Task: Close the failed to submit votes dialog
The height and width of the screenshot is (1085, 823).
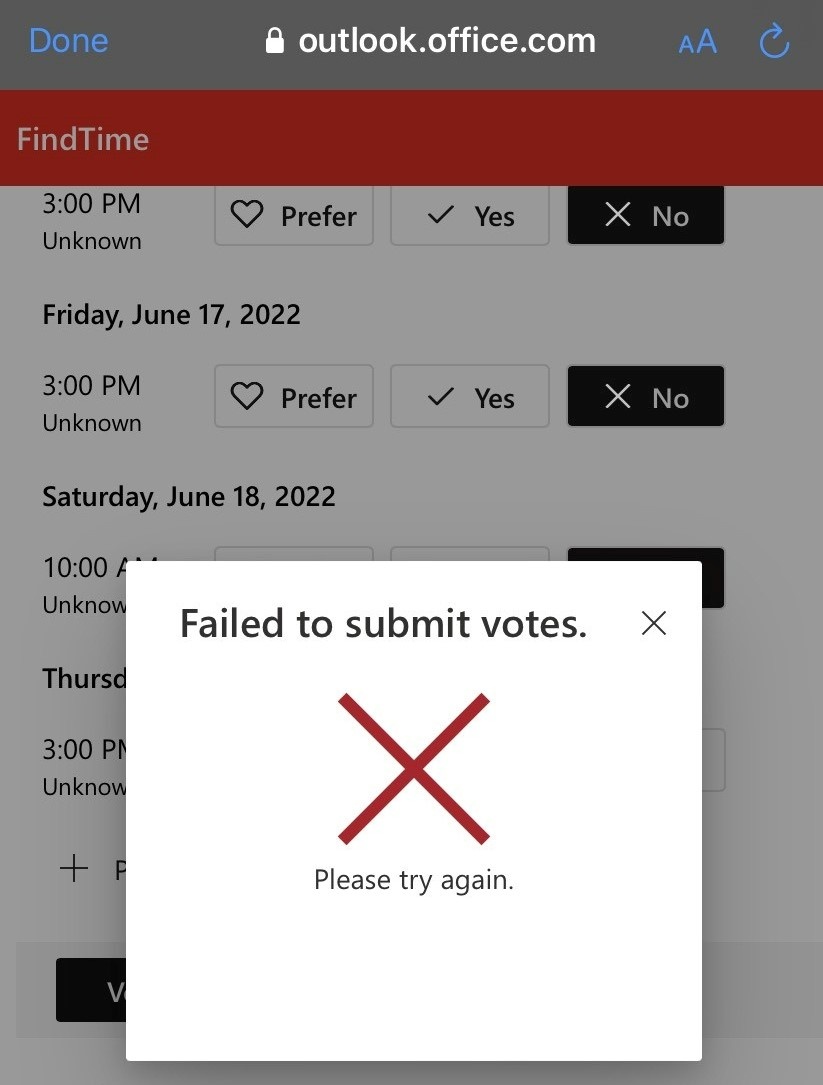Action: click(x=653, y=624)
